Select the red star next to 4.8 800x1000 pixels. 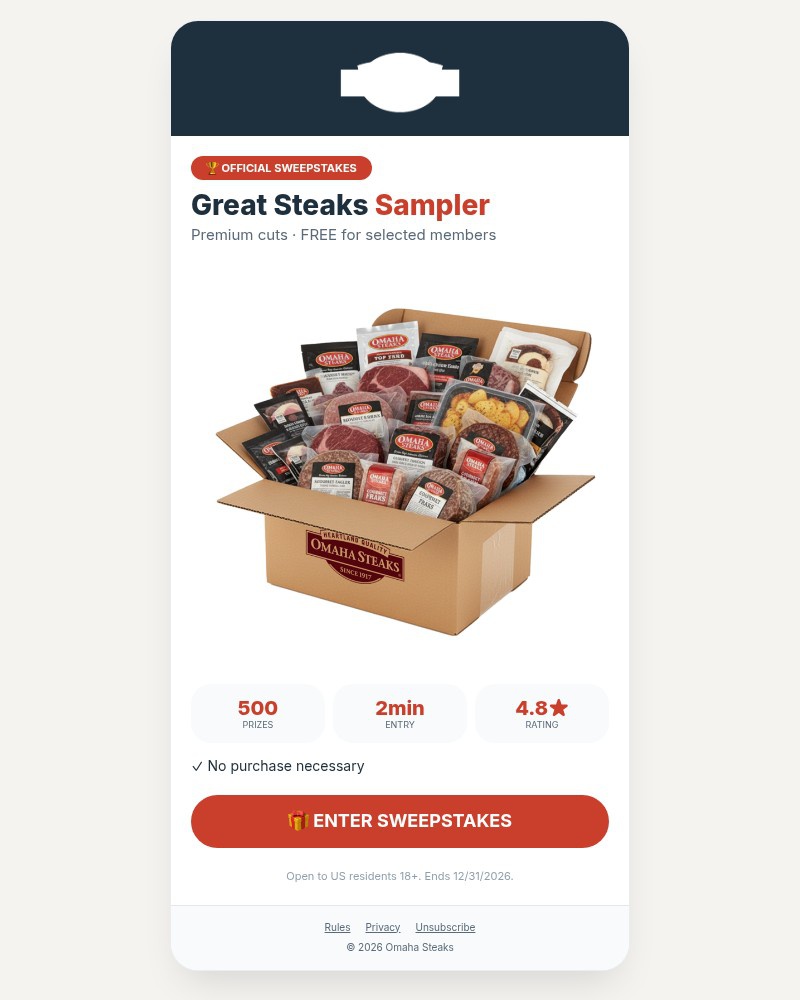tap(558, 707)
